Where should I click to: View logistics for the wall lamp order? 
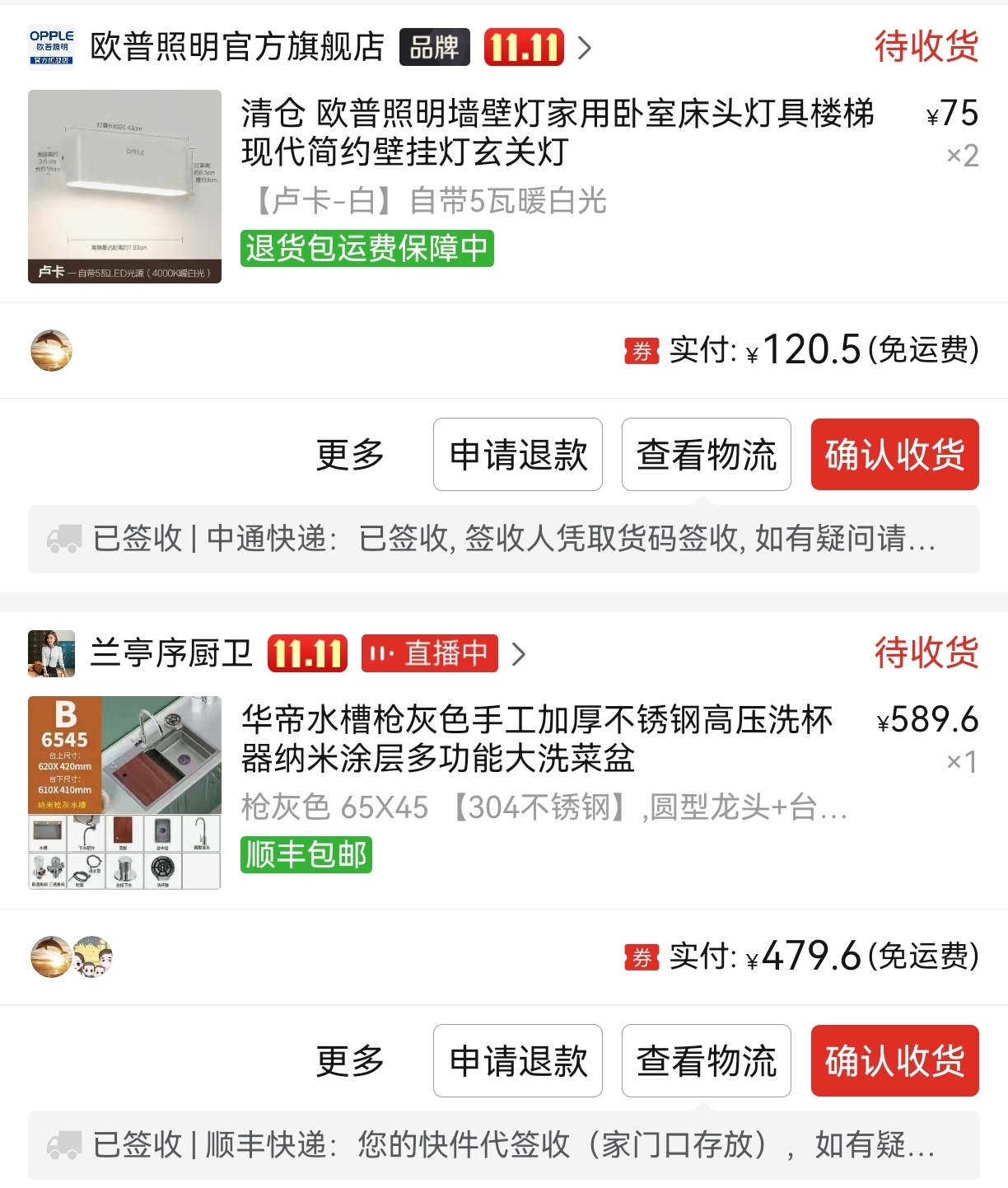pyautogui.click(x=706, y=454)
